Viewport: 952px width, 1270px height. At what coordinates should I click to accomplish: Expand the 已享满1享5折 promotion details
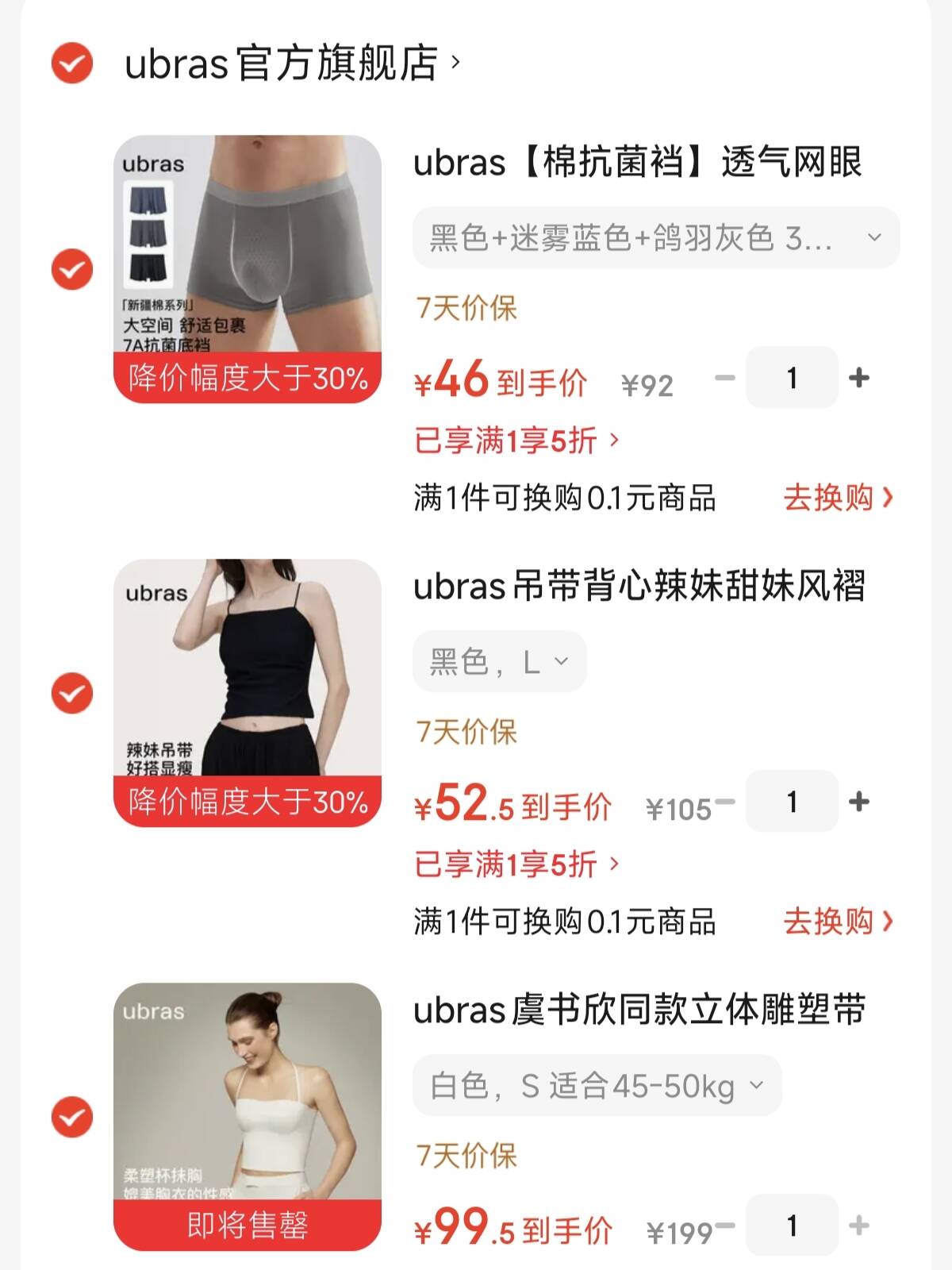click(x=512, y=442)
